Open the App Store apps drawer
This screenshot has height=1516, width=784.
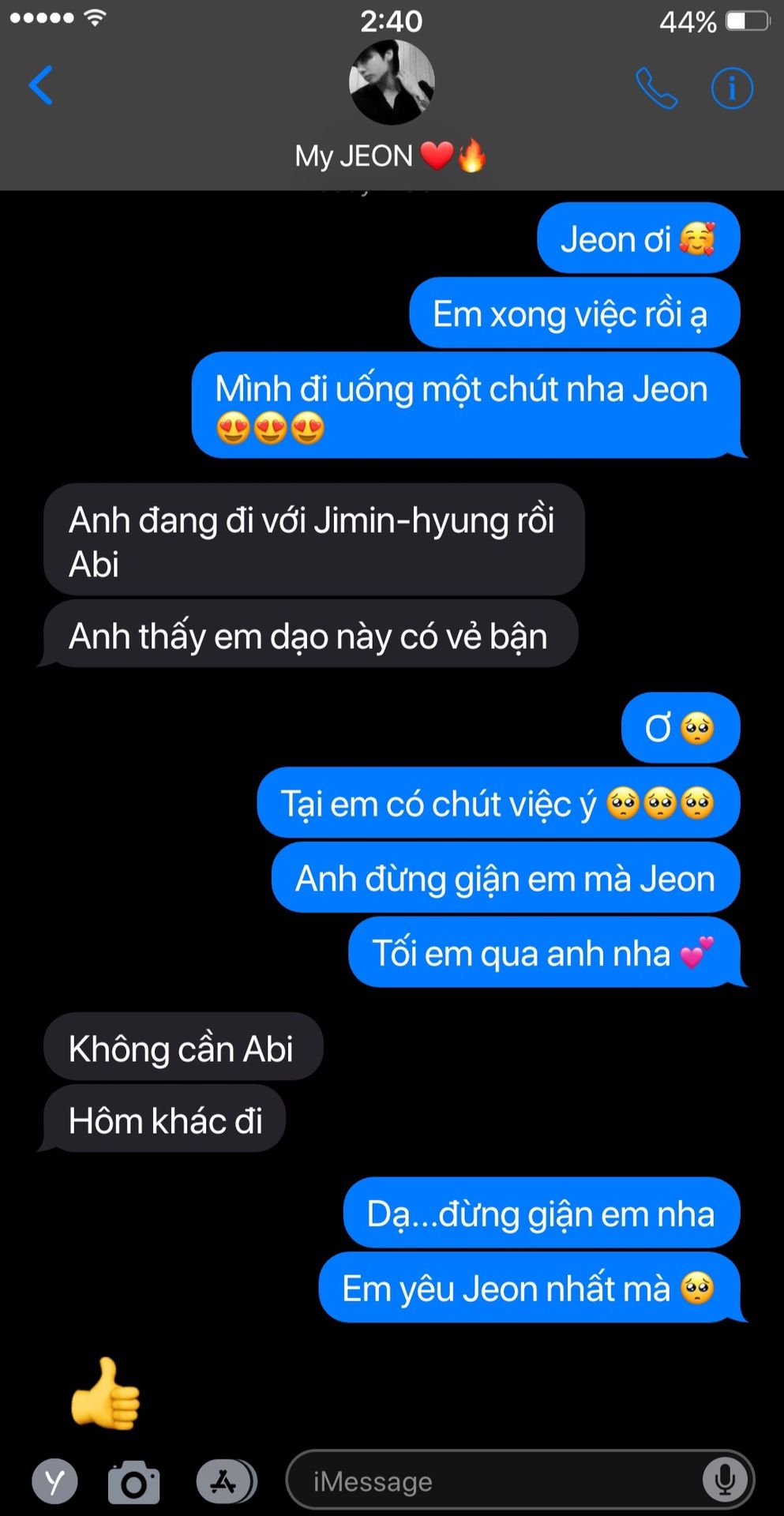[225, 1481]
